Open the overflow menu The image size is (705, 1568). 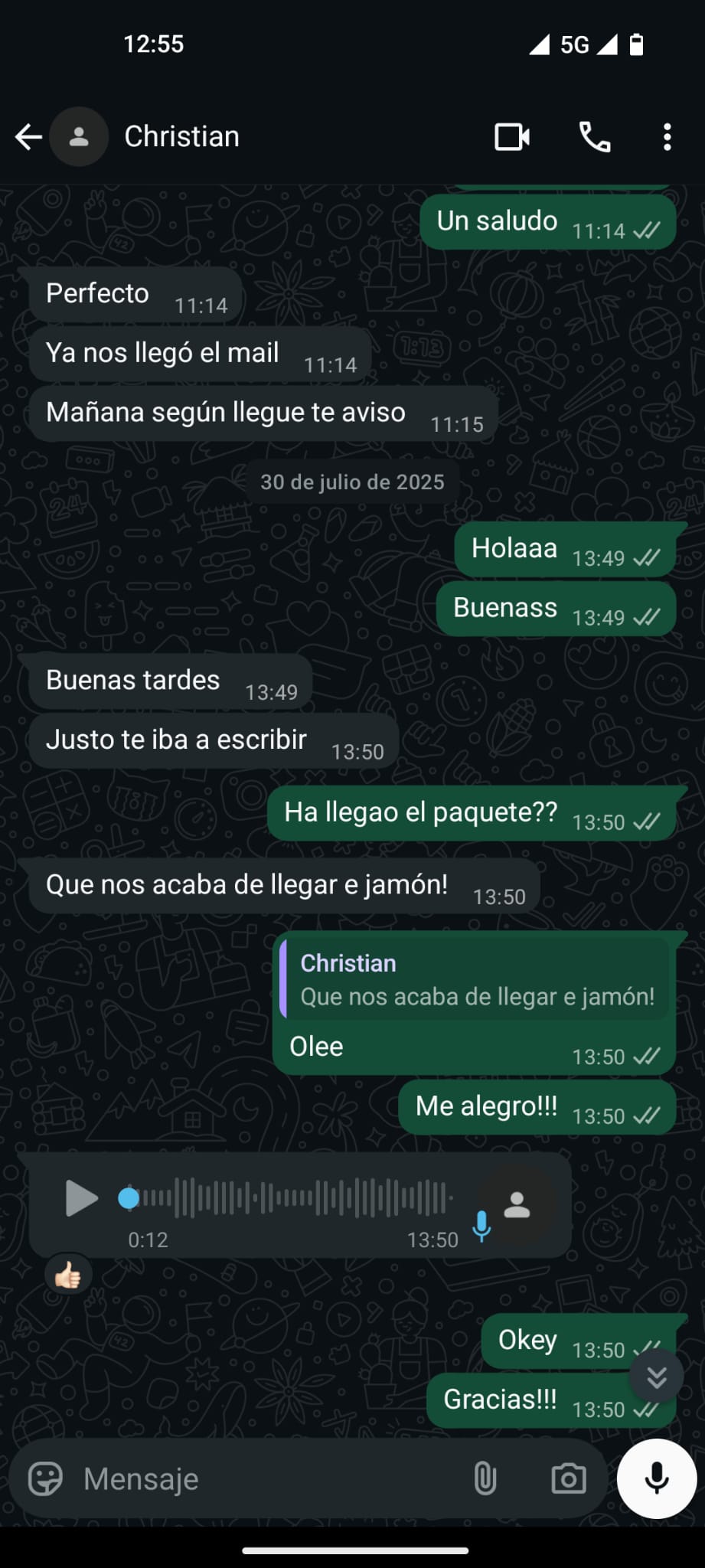(x=667, y=137)
